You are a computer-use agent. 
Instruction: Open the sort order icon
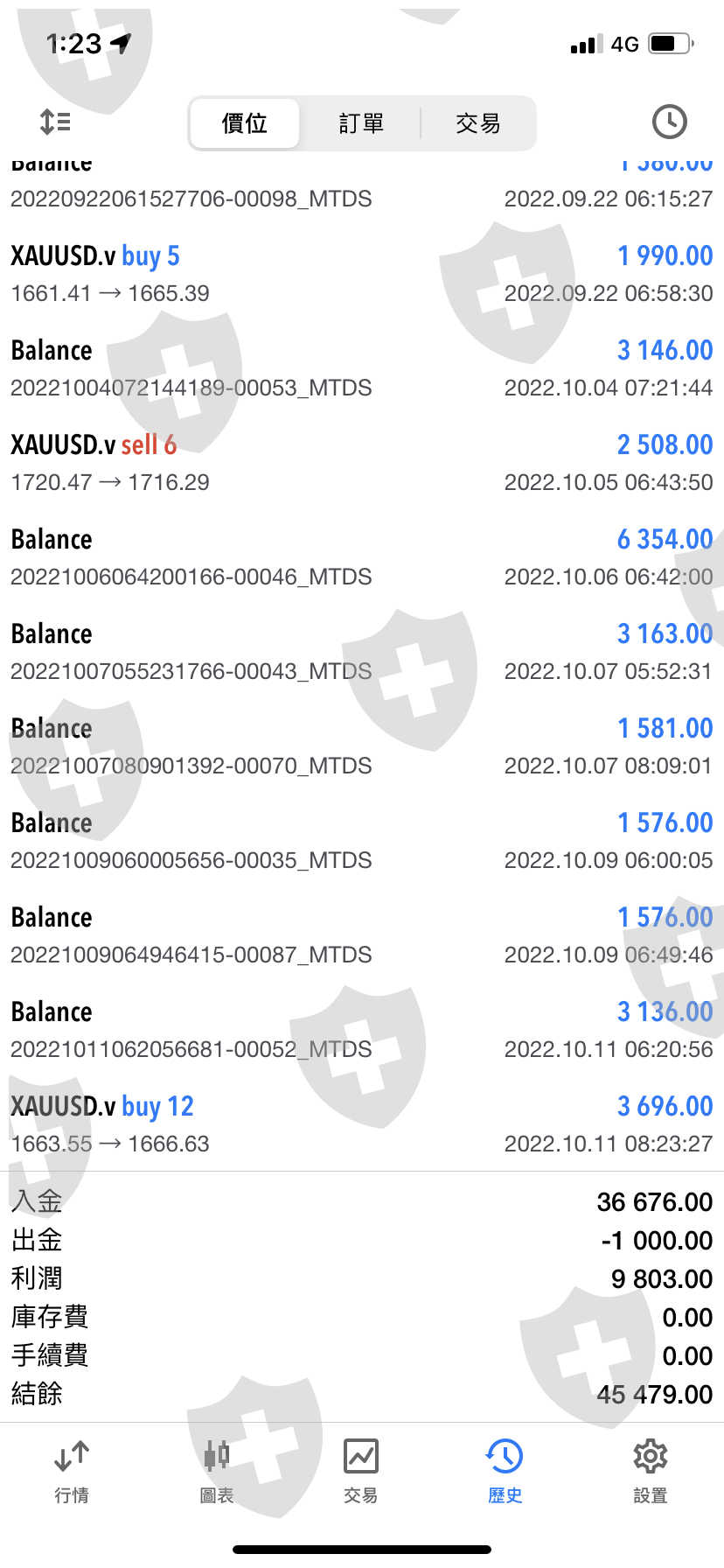pyautogui.click(x=55, y=122)
